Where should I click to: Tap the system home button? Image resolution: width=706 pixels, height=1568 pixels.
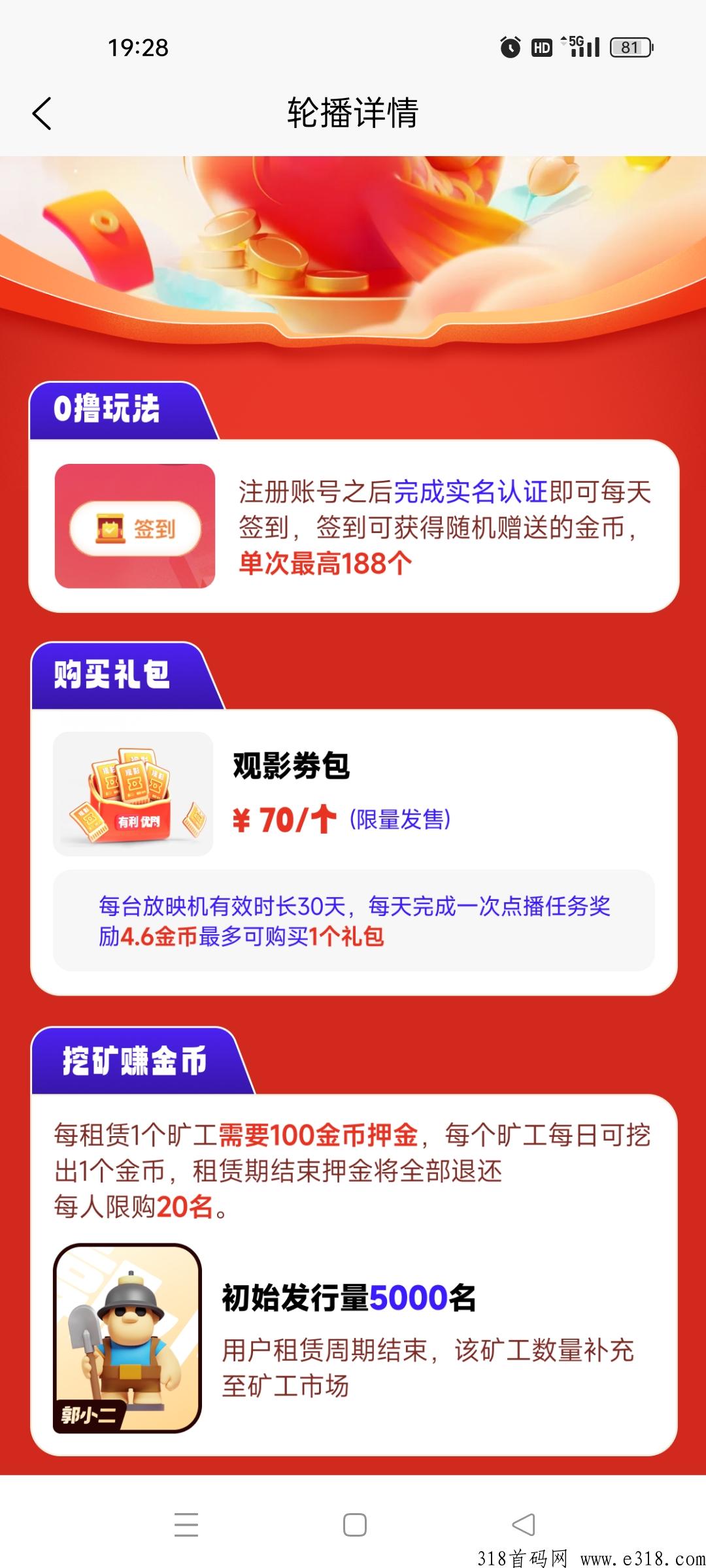(x=354, y=1525)
